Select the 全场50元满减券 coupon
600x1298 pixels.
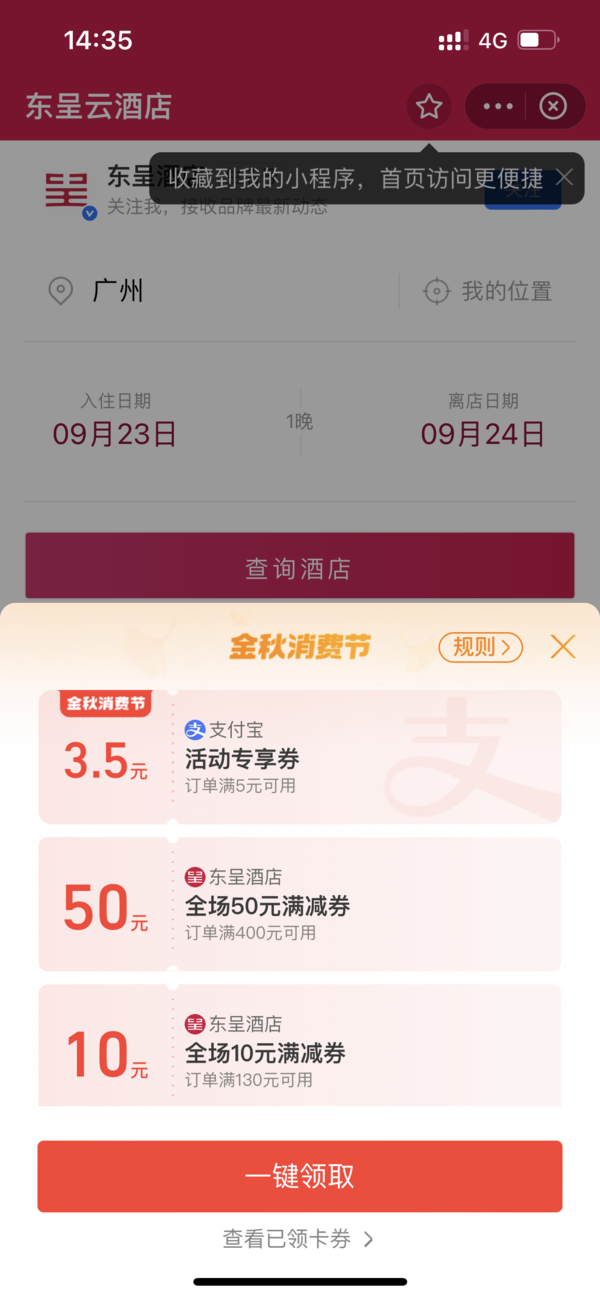[x=300, y=904]
